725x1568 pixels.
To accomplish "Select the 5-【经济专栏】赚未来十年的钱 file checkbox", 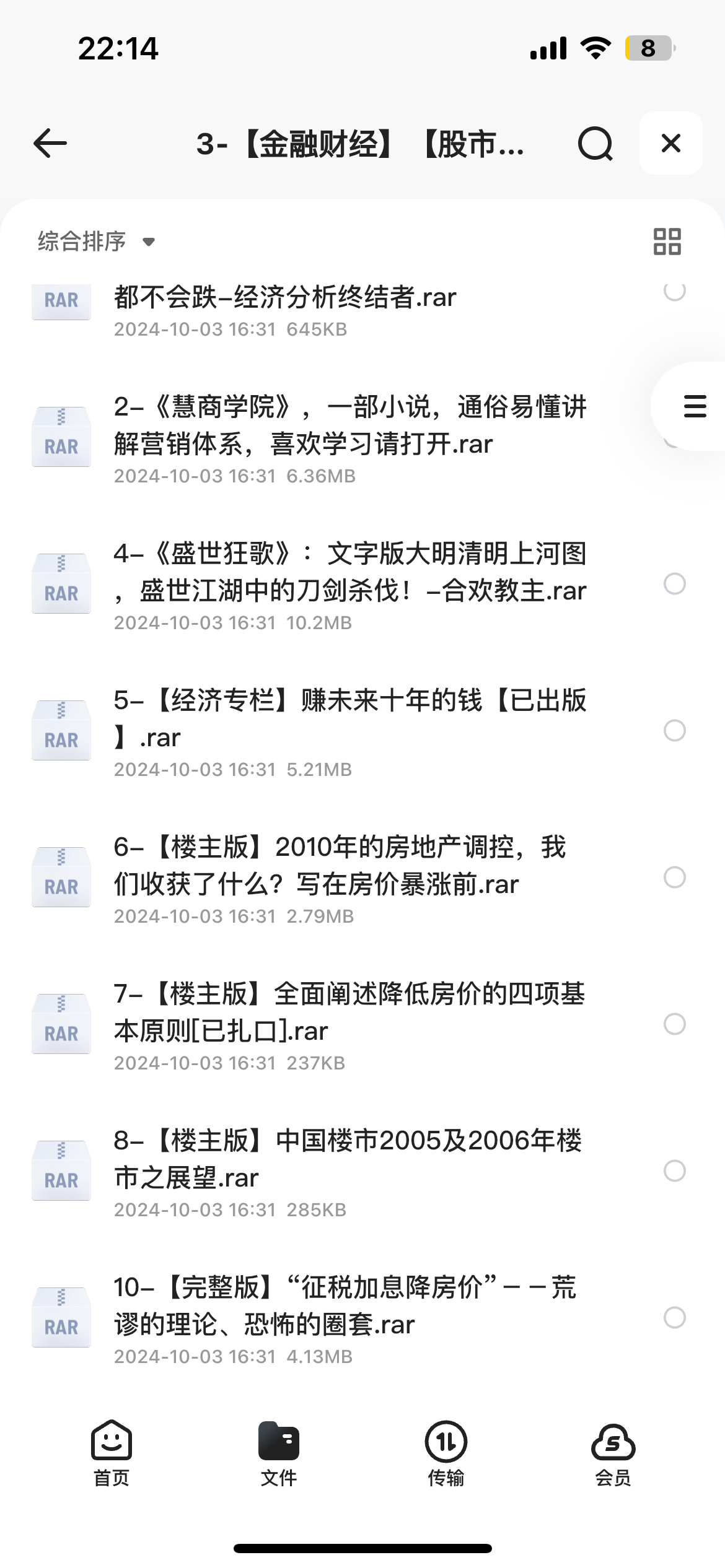I will (x=675, y=730).
